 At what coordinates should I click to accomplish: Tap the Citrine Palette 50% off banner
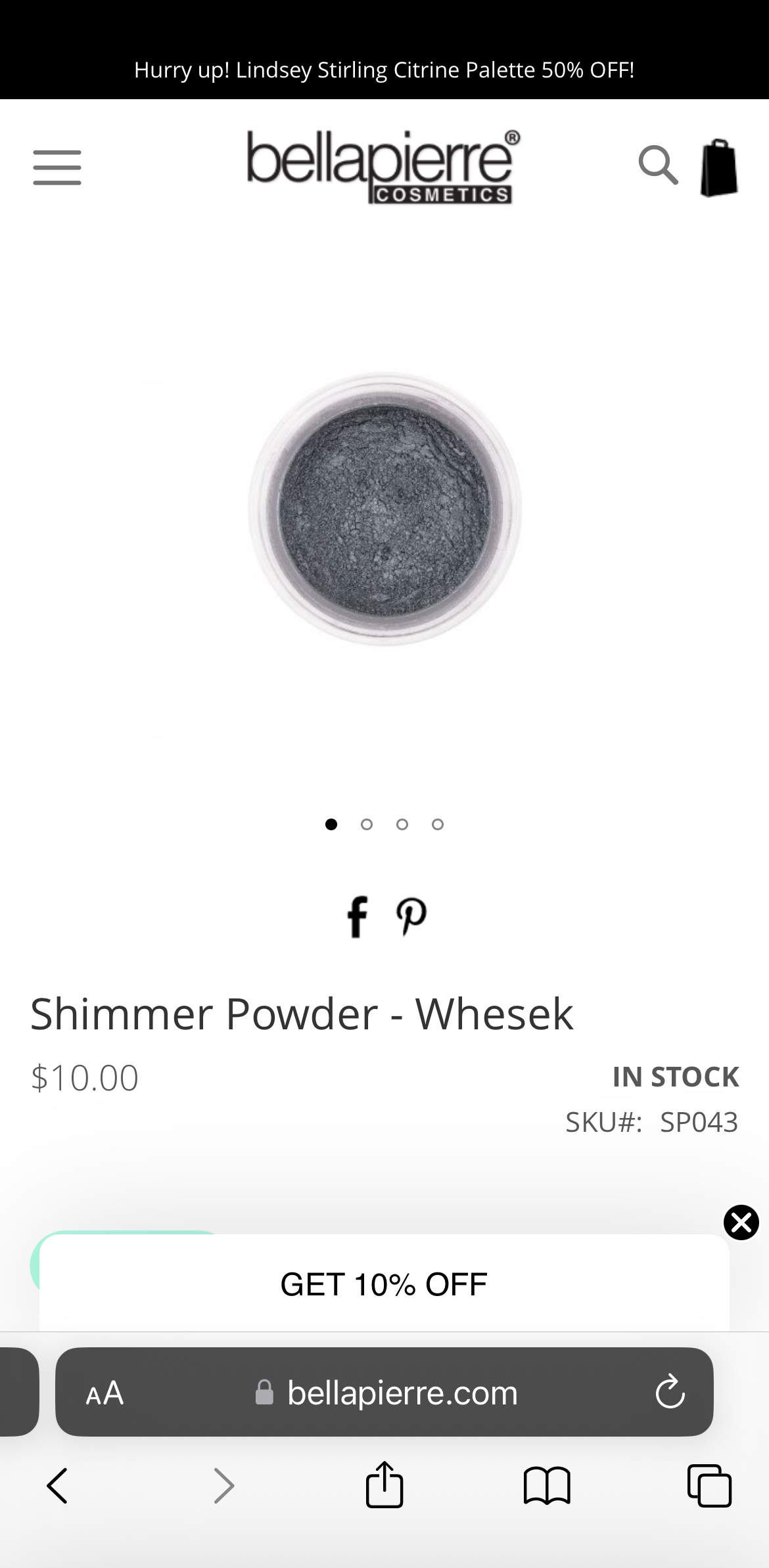click(384, 70)
